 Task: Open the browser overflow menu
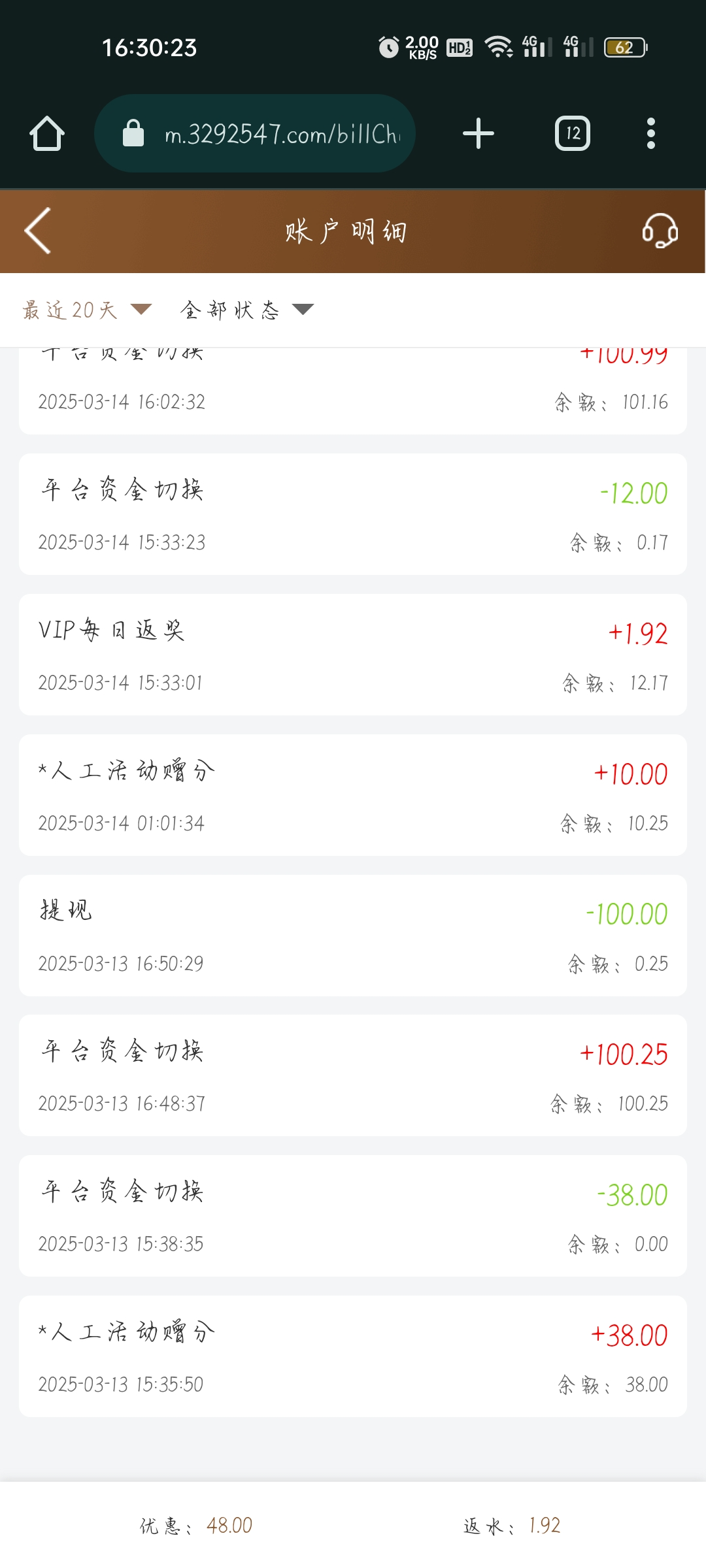click(650, 134)
